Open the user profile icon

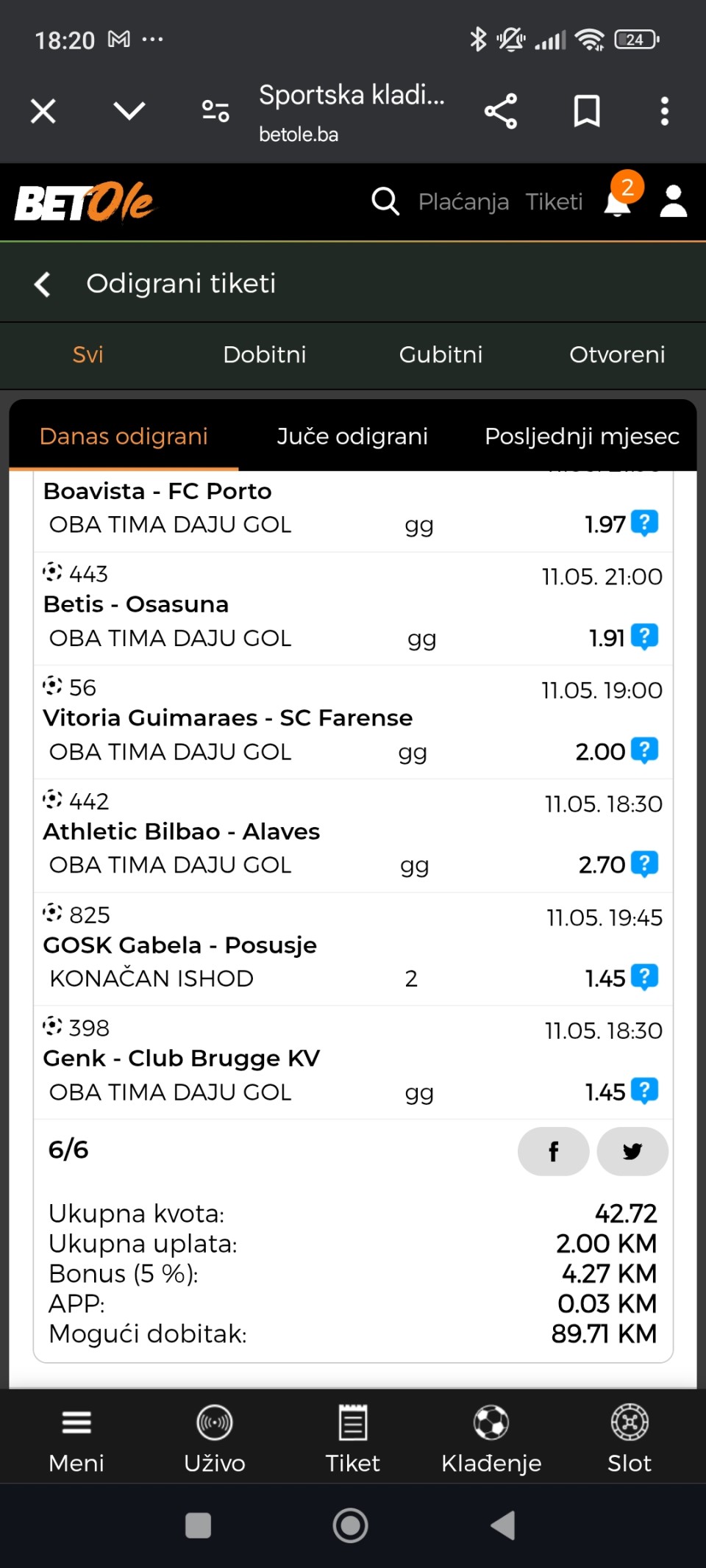point(673,201)
